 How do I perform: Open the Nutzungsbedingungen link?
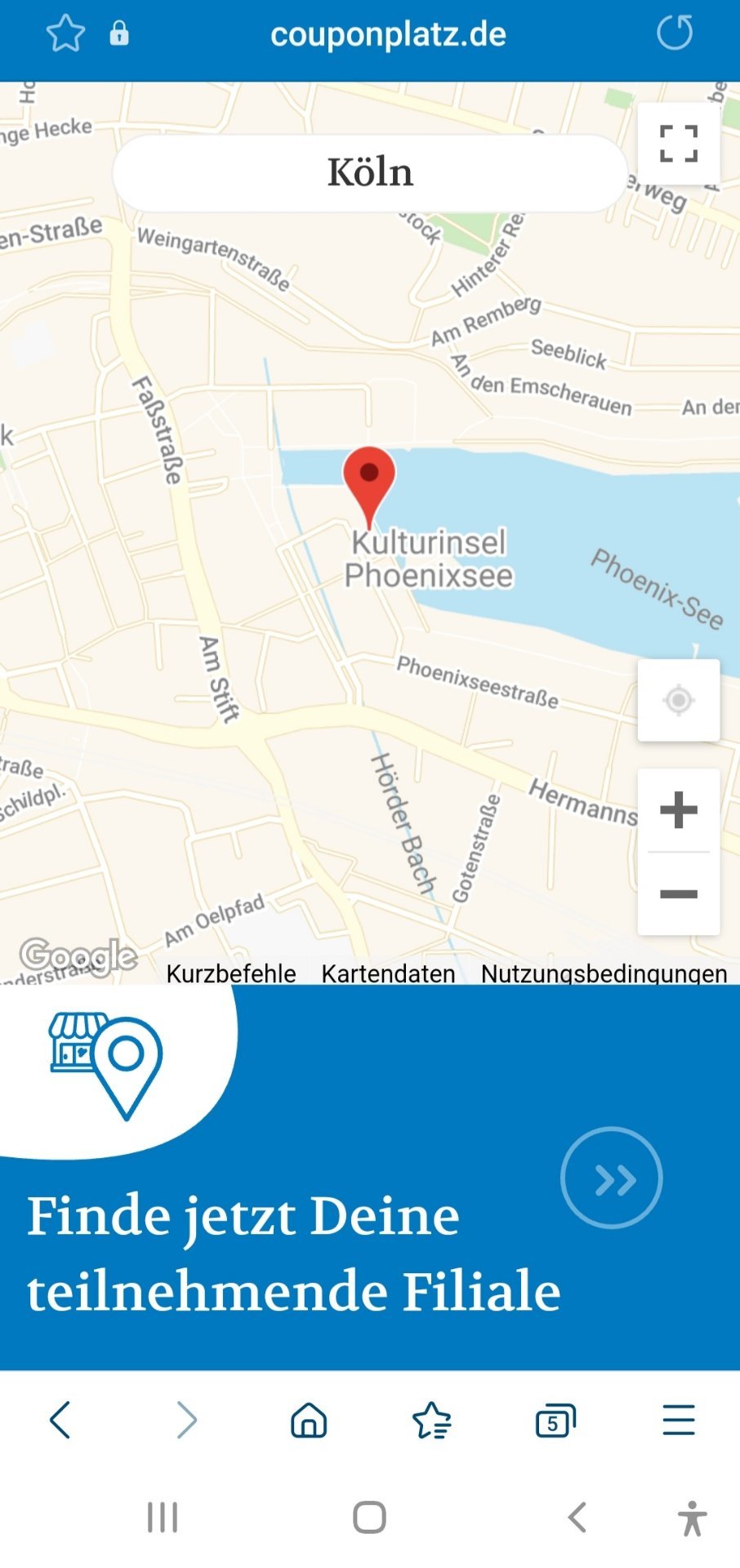point(604,973)
